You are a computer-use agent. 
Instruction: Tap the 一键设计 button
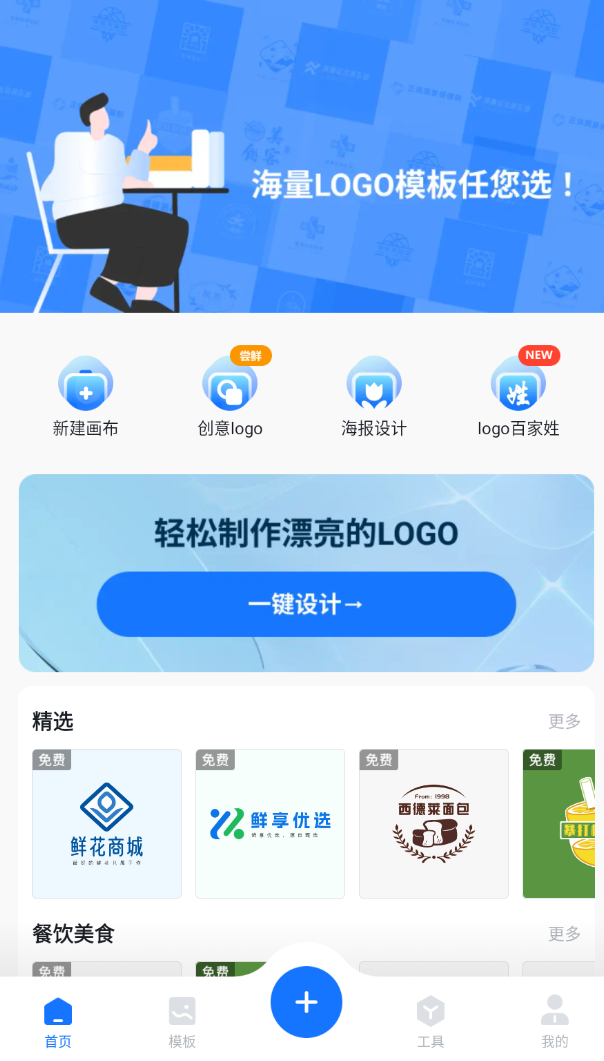(306, 604)
